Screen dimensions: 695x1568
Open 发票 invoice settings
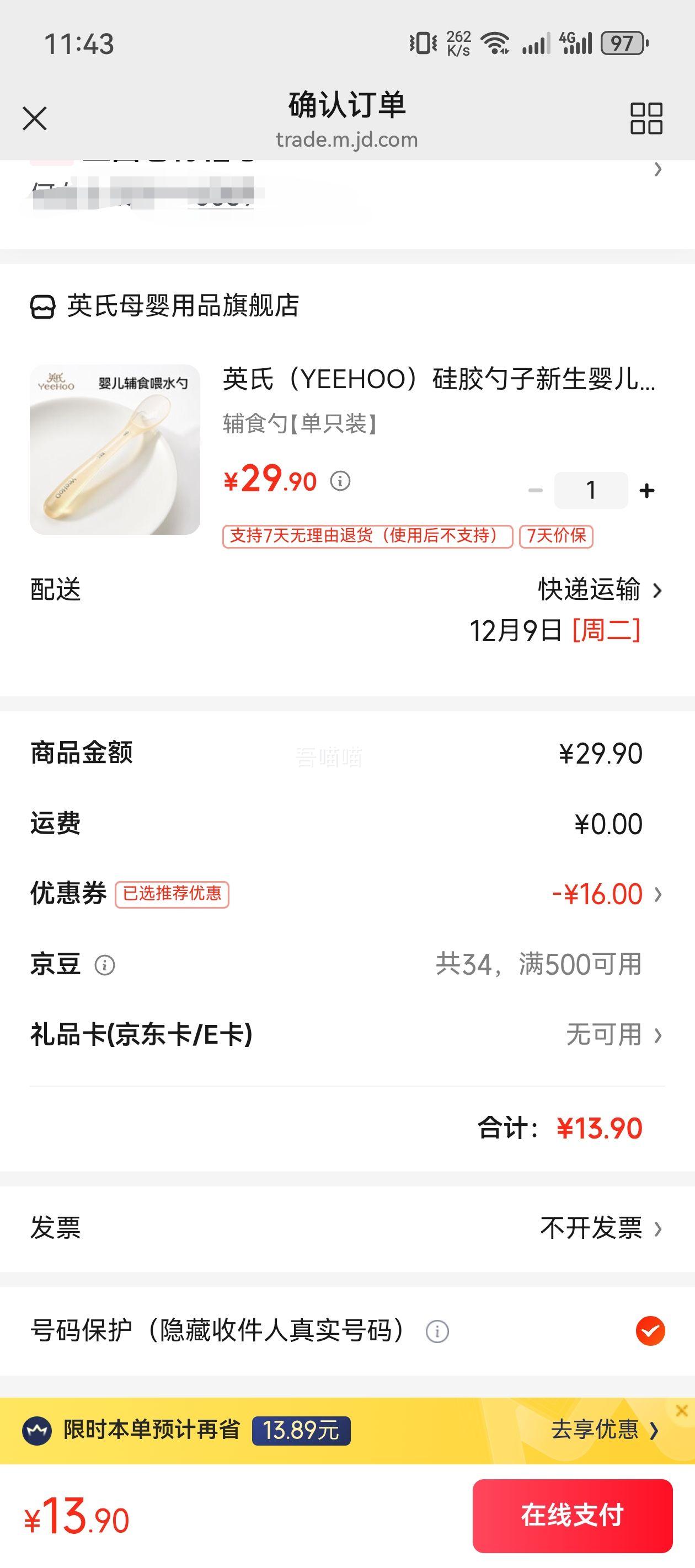[x=600, y=1228]
